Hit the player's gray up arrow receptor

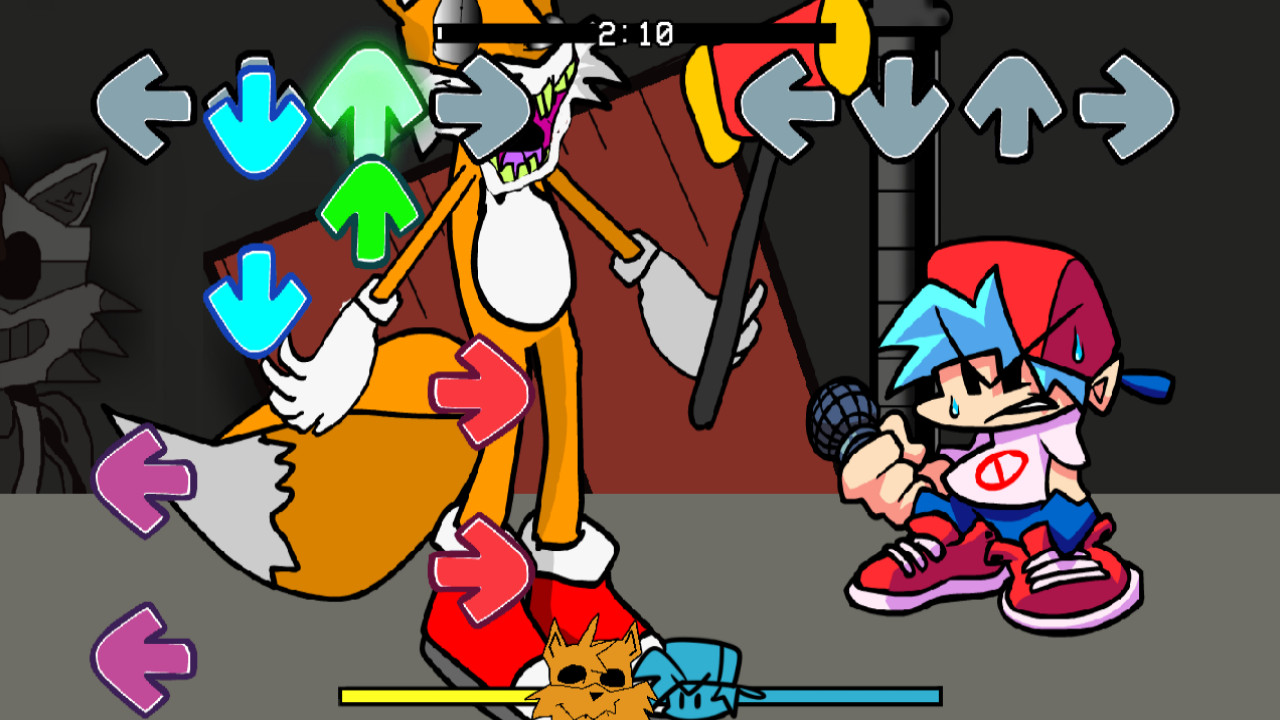[1012, 107]
